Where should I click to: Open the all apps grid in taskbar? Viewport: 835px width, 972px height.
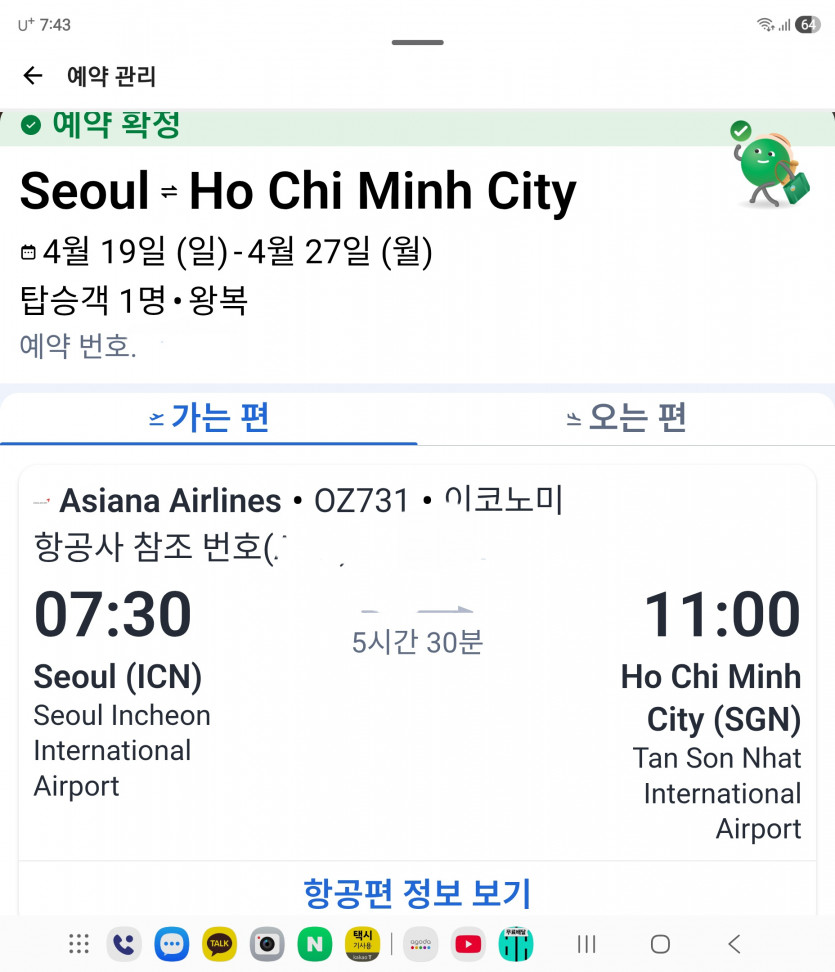tap(79, 944)
